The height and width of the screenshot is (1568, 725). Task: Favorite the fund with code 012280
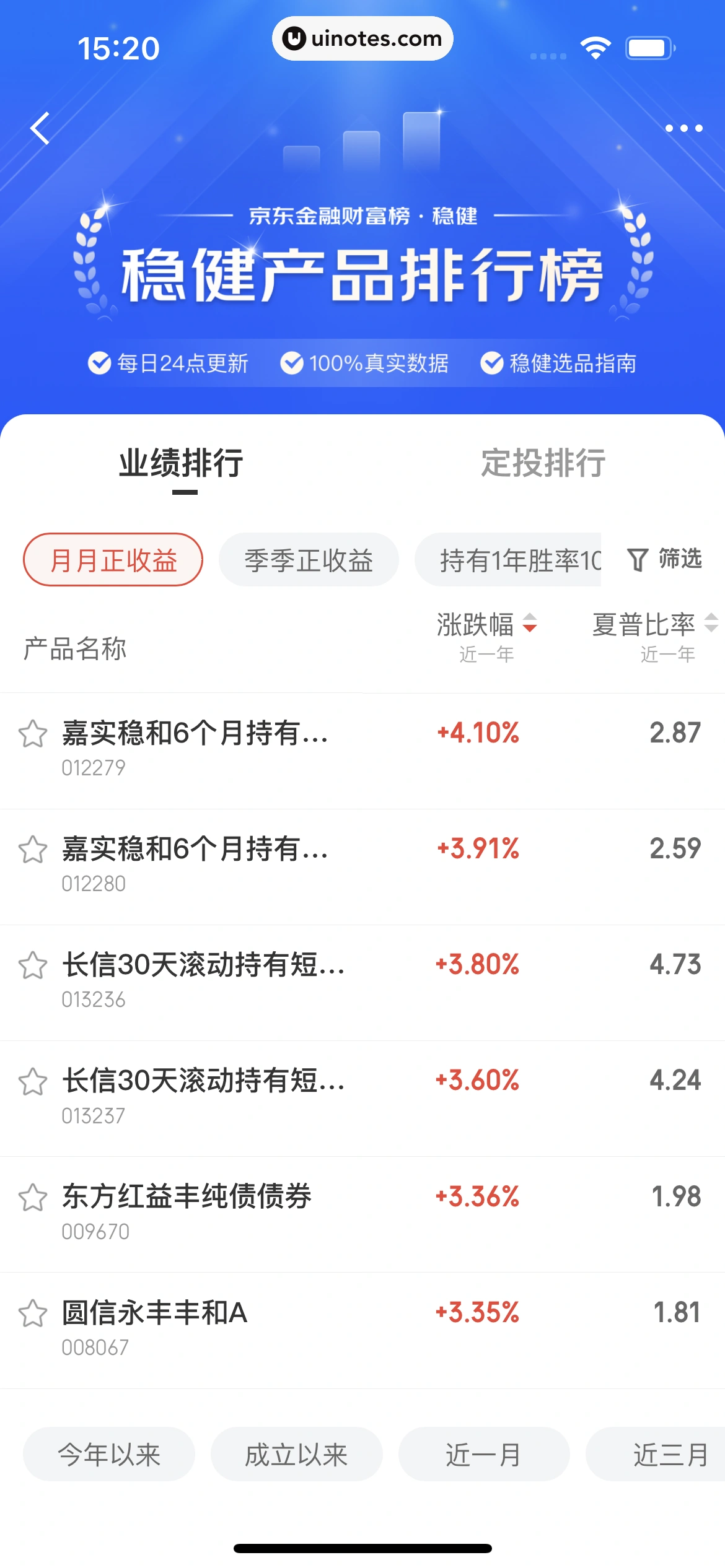click(x=33, y=850)
